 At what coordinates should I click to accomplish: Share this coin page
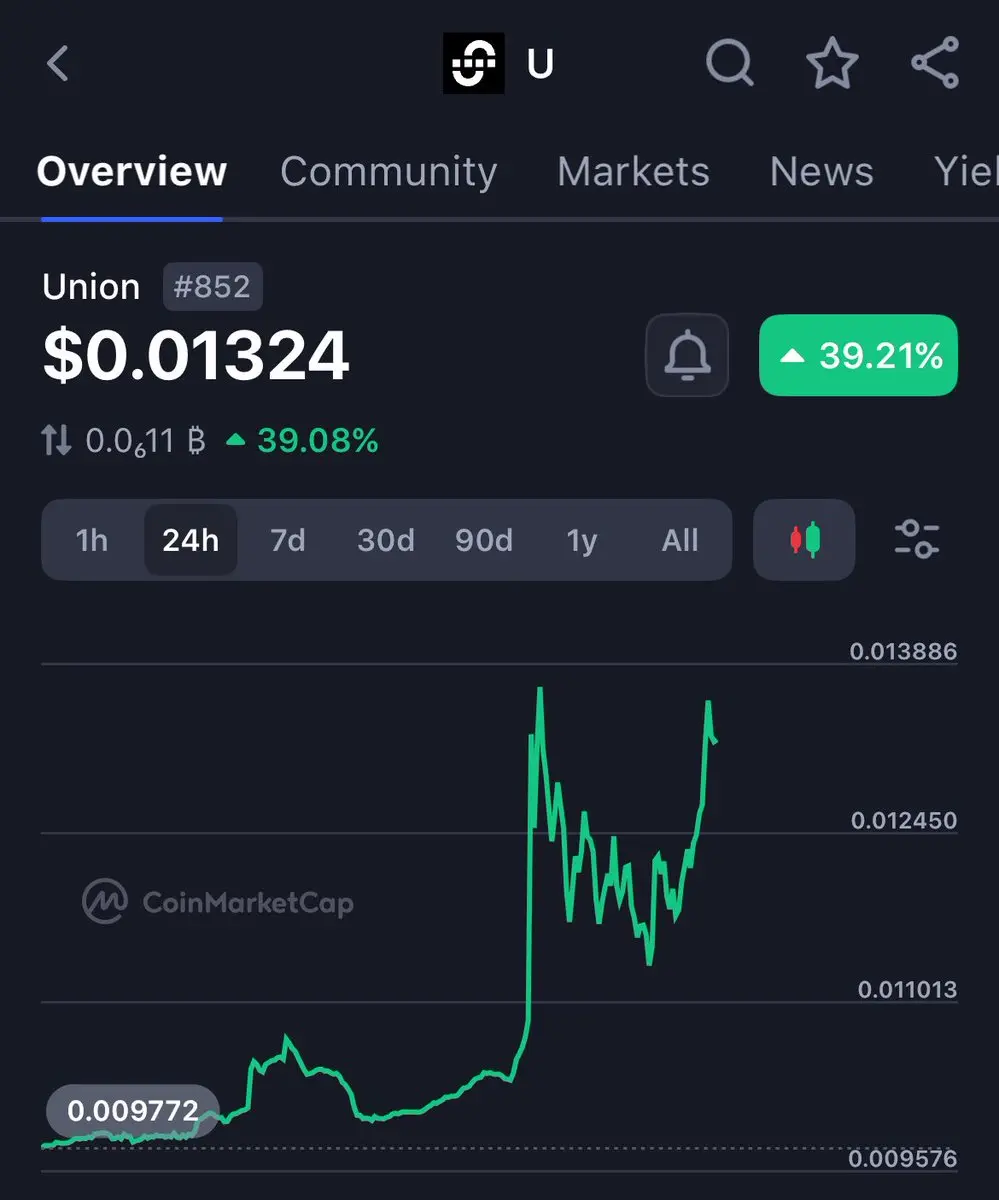pyautogui.click(x=935, y=64)
